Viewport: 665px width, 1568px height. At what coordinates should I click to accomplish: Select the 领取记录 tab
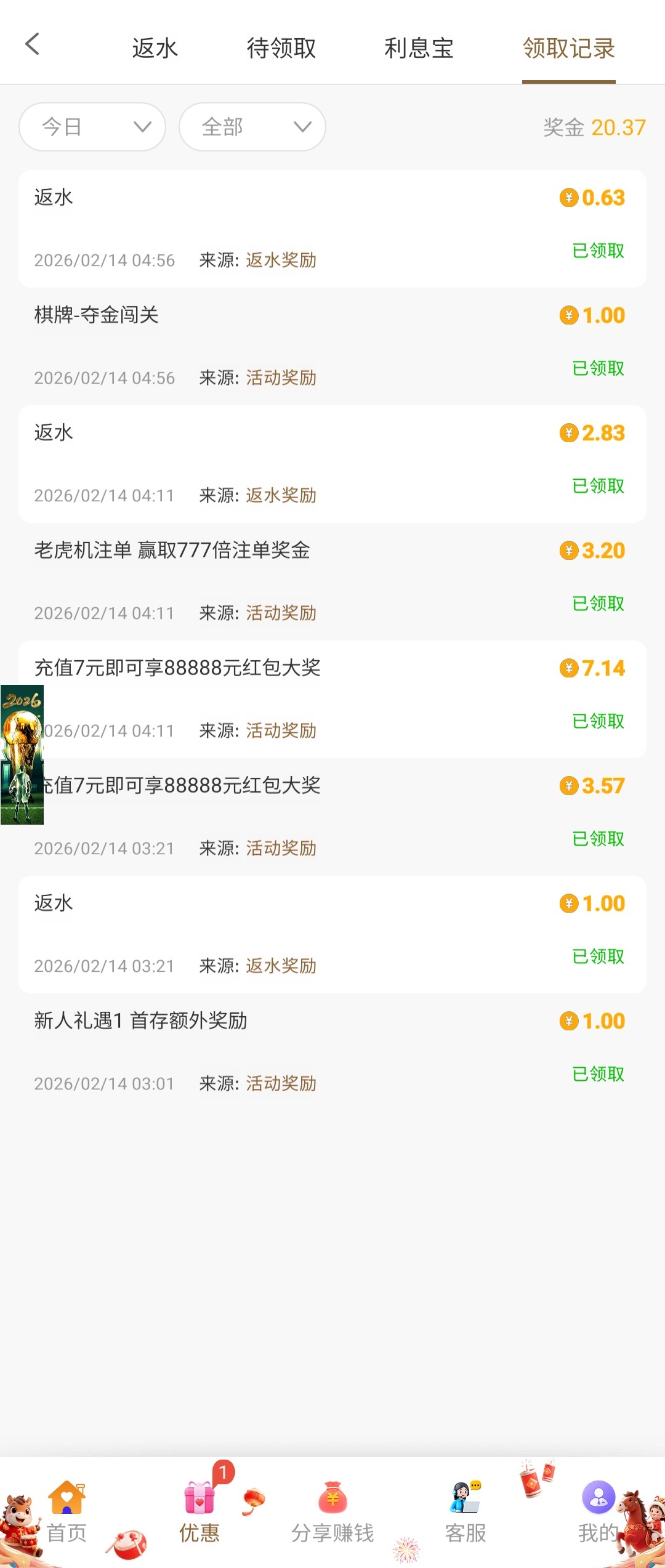(568, 48)
